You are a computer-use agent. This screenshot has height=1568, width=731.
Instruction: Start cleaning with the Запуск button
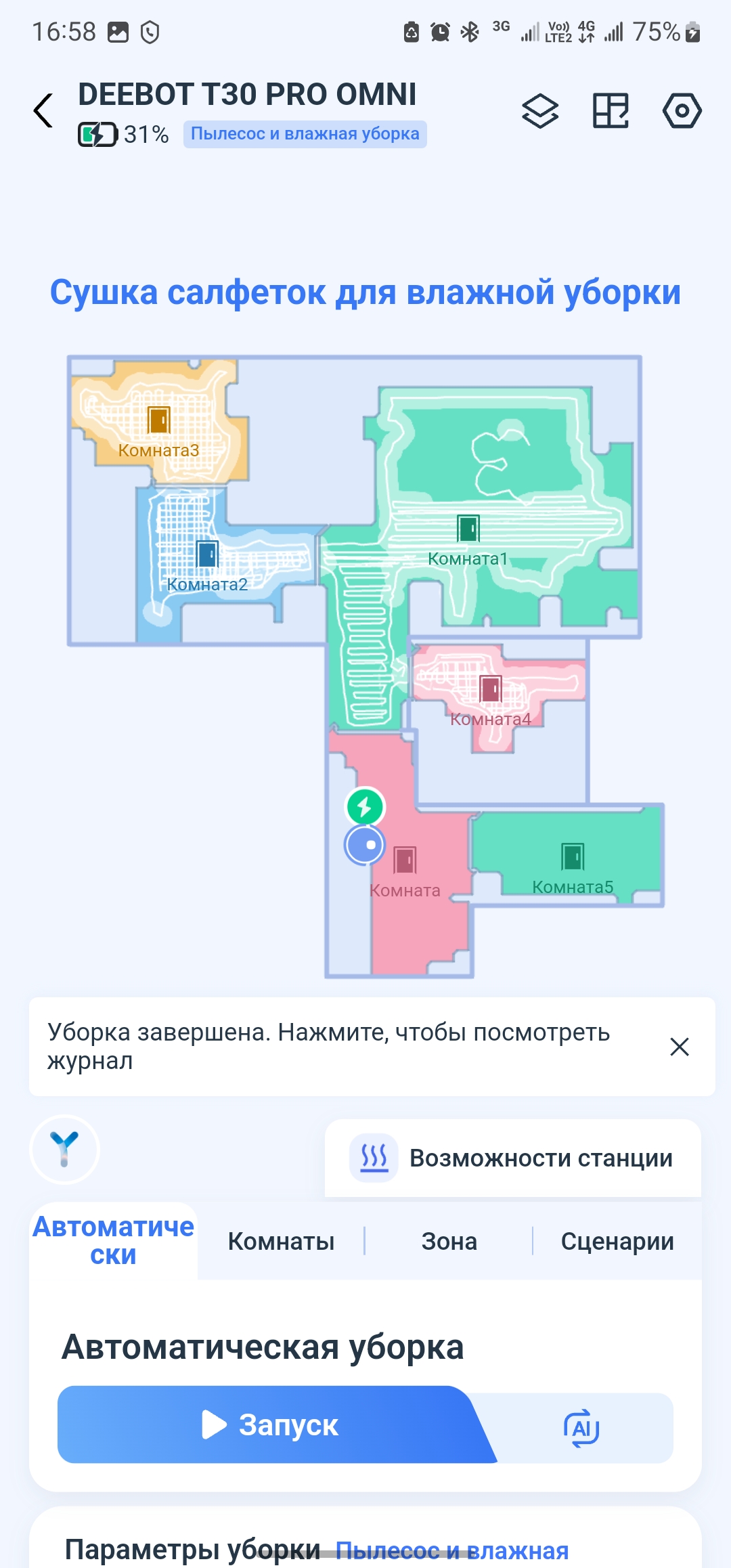(271, 1425)
